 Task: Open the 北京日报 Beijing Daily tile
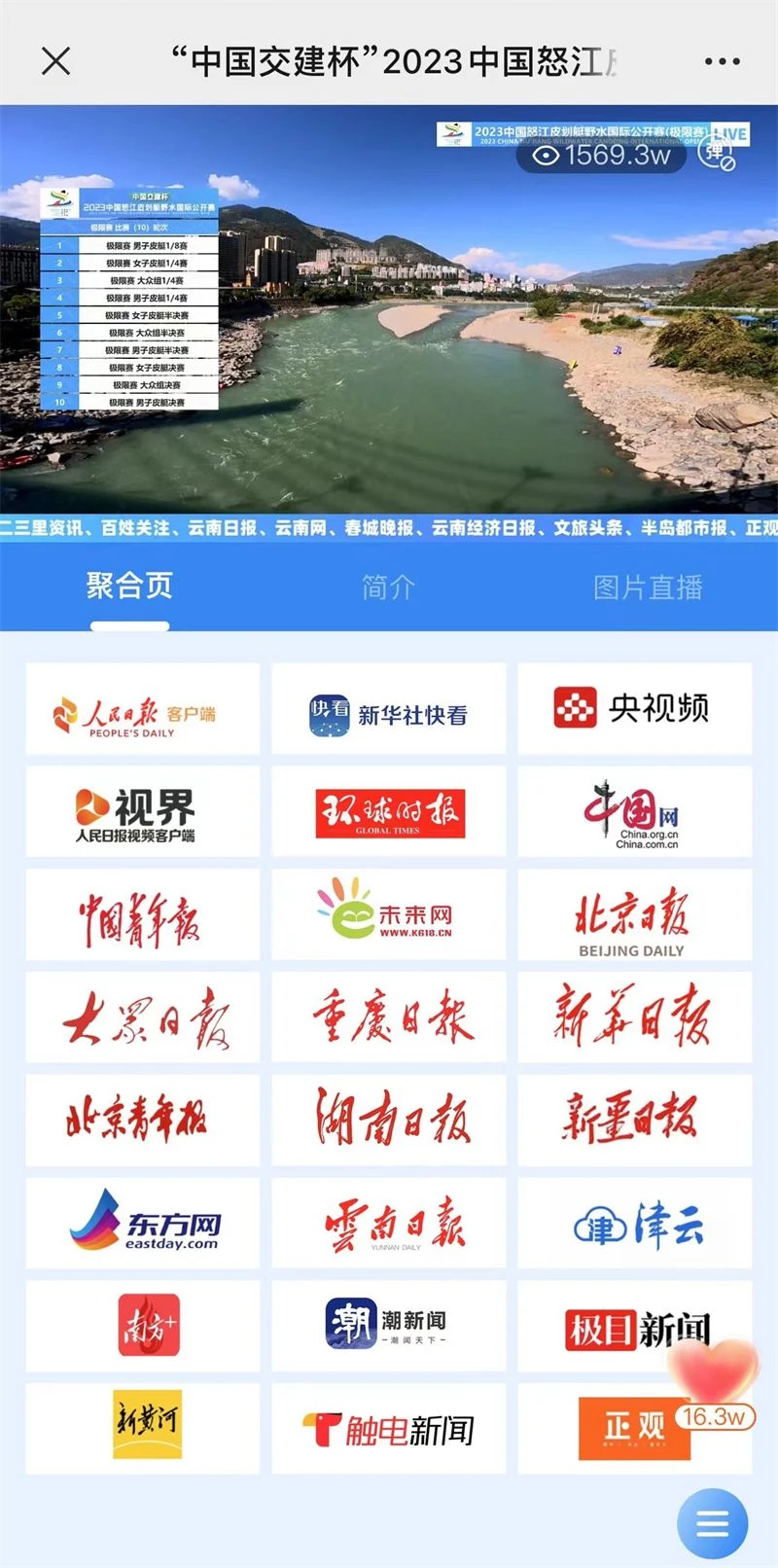pos(635,915)
